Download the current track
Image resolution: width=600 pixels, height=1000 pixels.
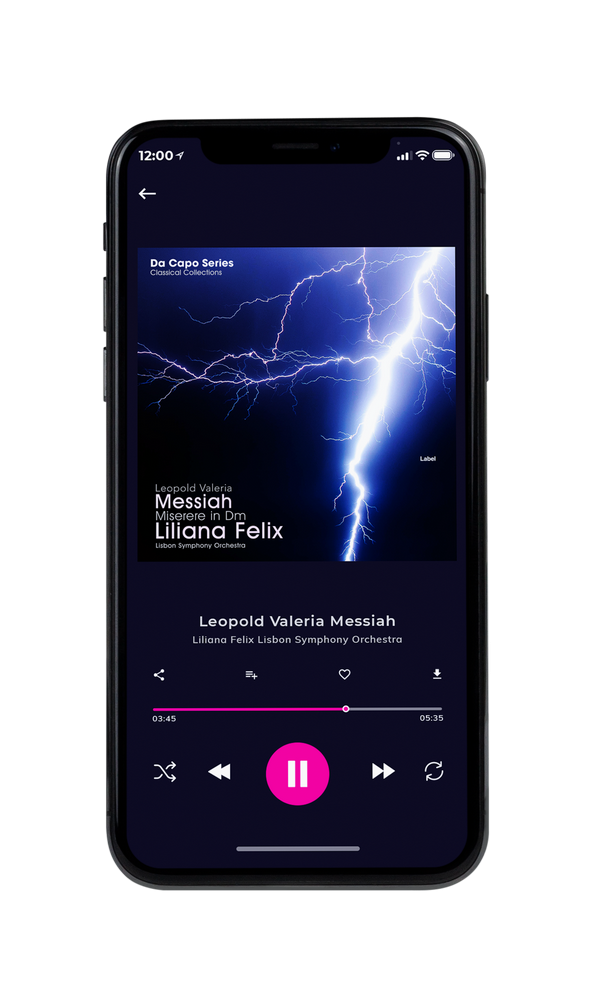437,674
